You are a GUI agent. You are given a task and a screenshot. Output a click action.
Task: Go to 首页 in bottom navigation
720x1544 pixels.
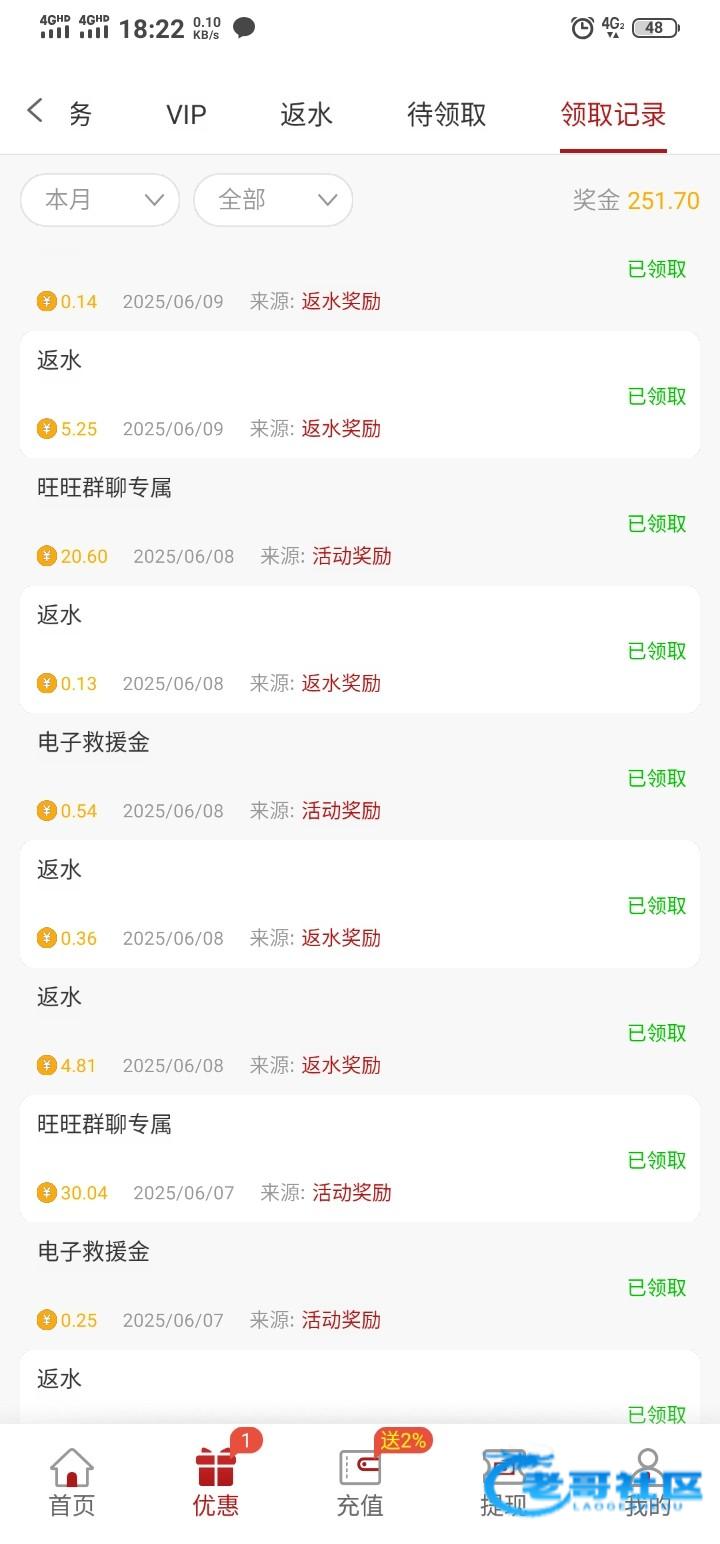[72, 1483]
